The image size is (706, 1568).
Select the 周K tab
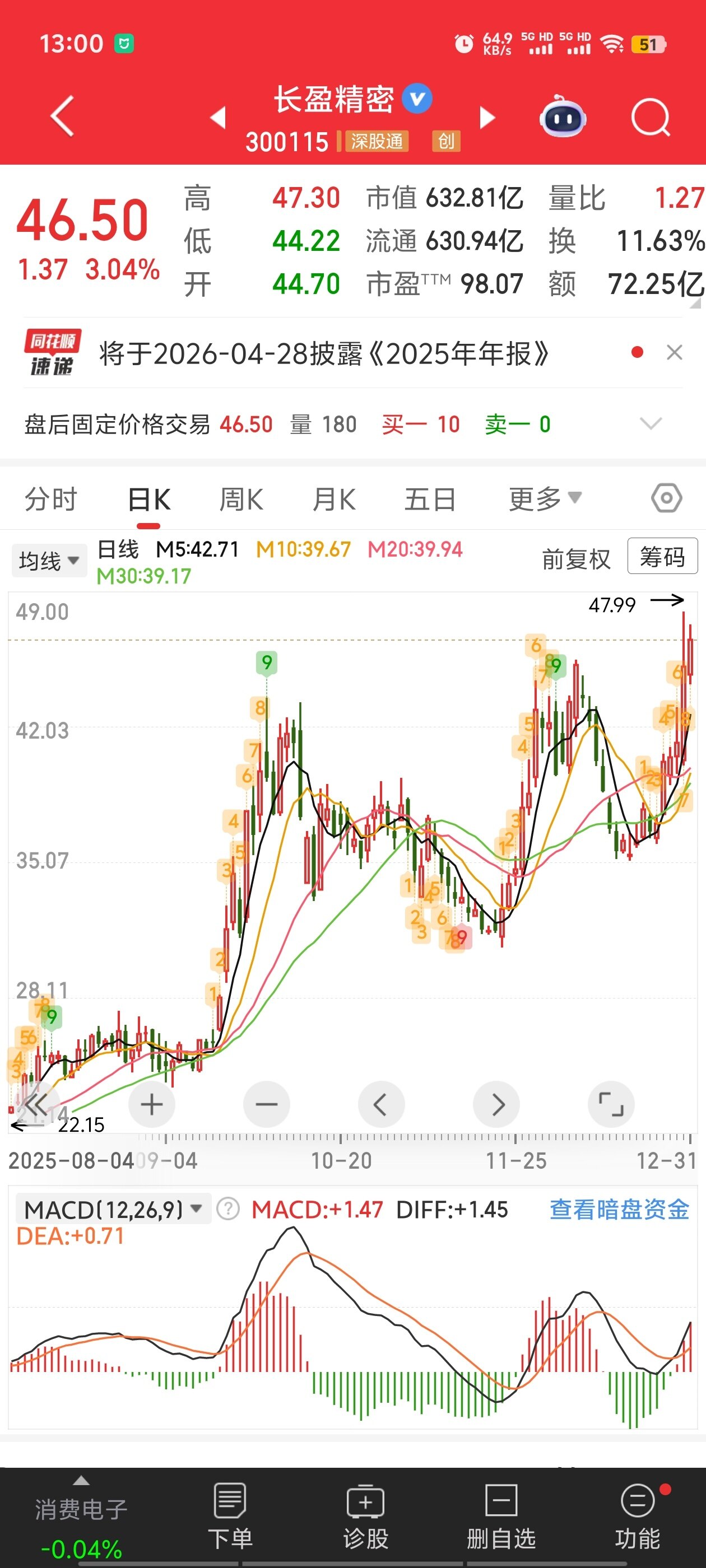tap(241, 499)
